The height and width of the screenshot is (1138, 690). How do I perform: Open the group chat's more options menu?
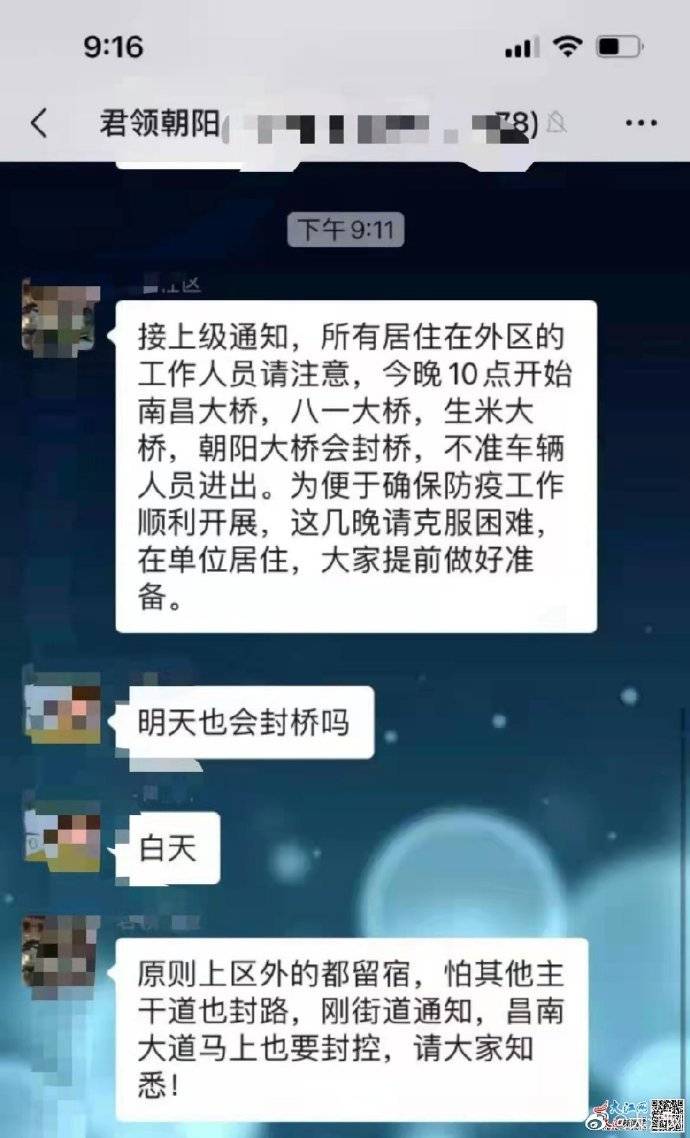pyautogui.click(x=641, y=123)
